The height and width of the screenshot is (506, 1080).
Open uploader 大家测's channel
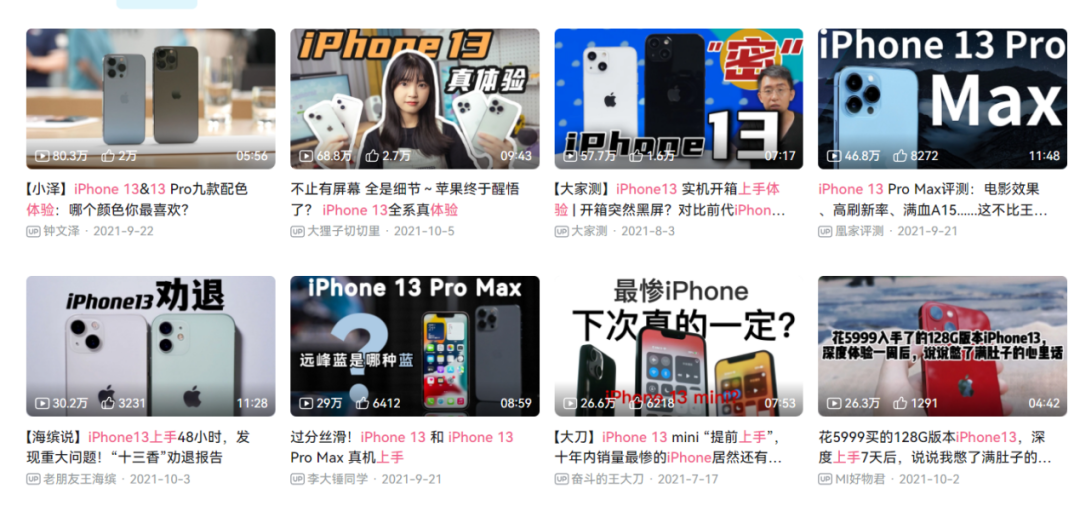click(x=588, y=231)
